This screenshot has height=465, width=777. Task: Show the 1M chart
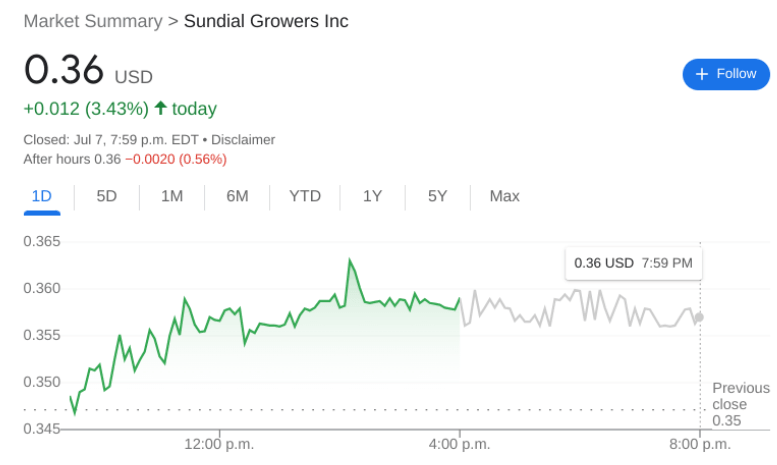pos(172,196)
